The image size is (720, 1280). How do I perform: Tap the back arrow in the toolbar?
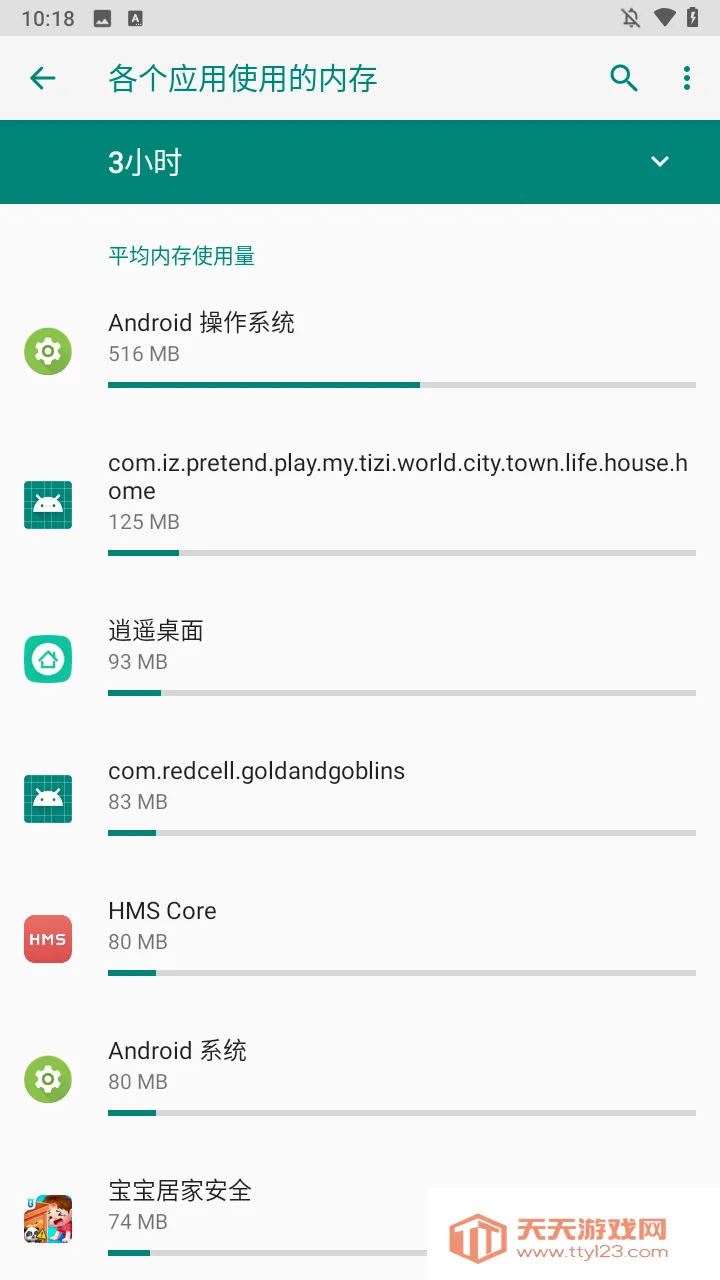coord(42,78)
